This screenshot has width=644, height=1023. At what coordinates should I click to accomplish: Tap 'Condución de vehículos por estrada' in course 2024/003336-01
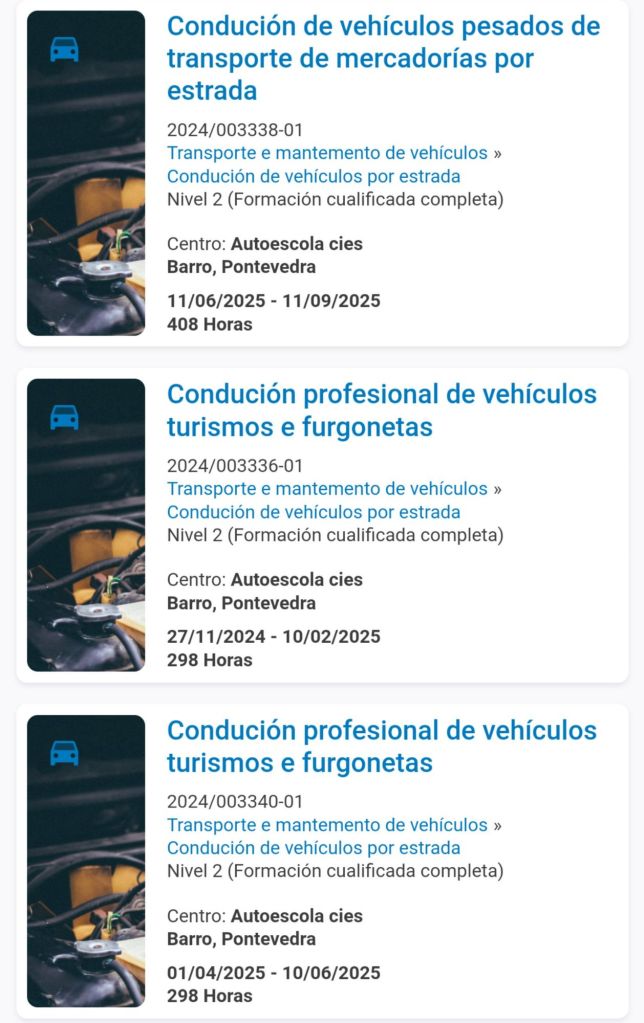[313, 512]
